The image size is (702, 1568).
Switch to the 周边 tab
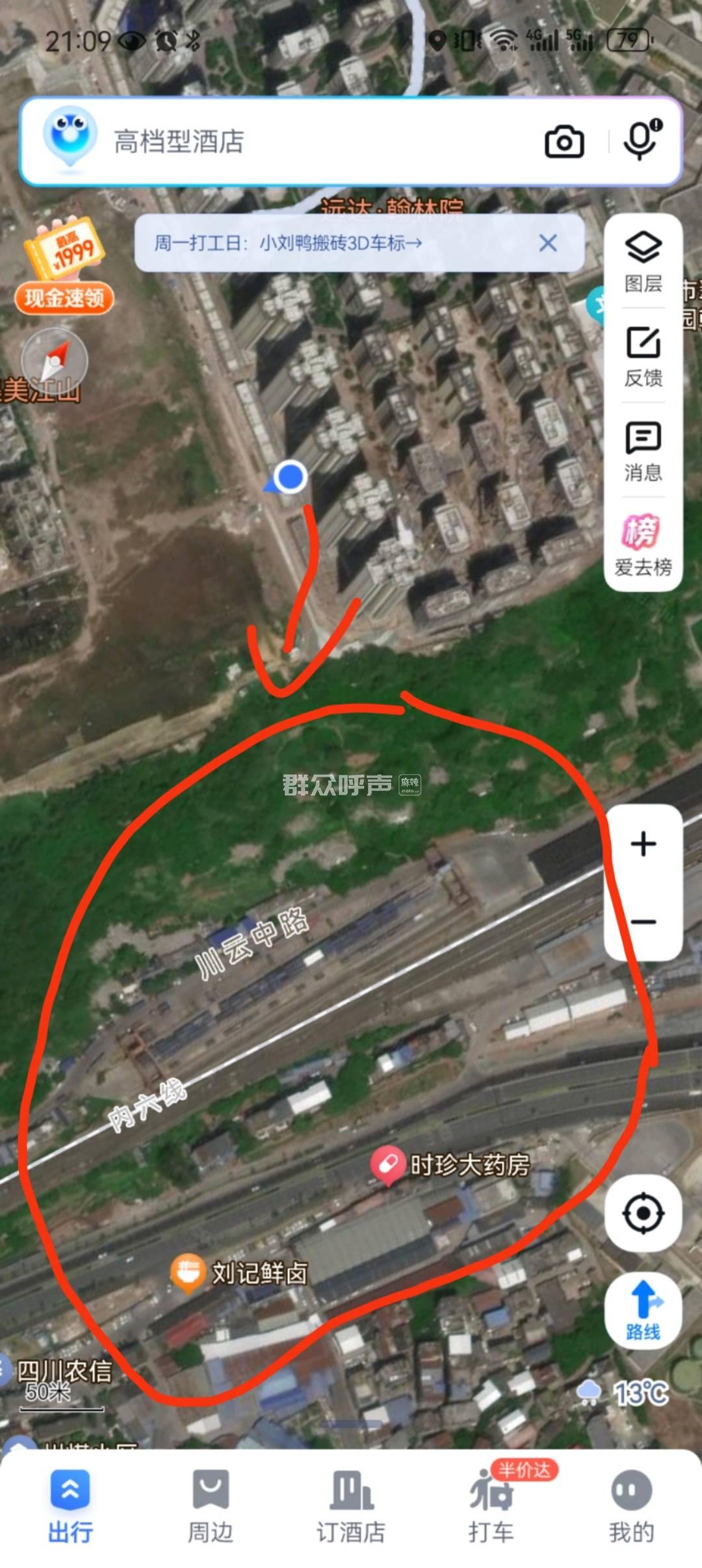point(210,1506)
